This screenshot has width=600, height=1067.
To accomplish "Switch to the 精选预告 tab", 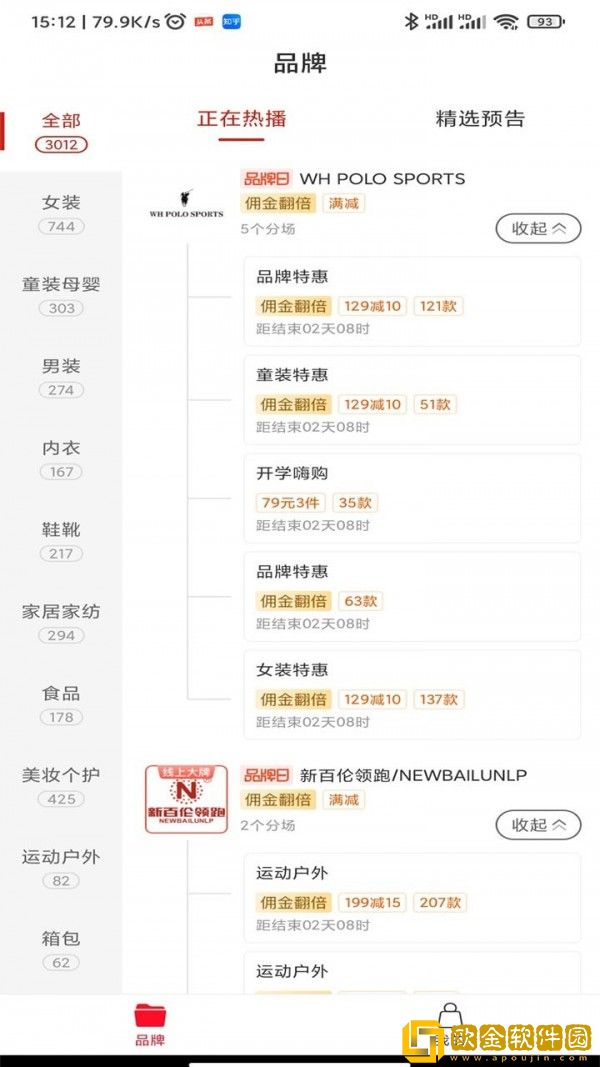I will tap(480, 119).
